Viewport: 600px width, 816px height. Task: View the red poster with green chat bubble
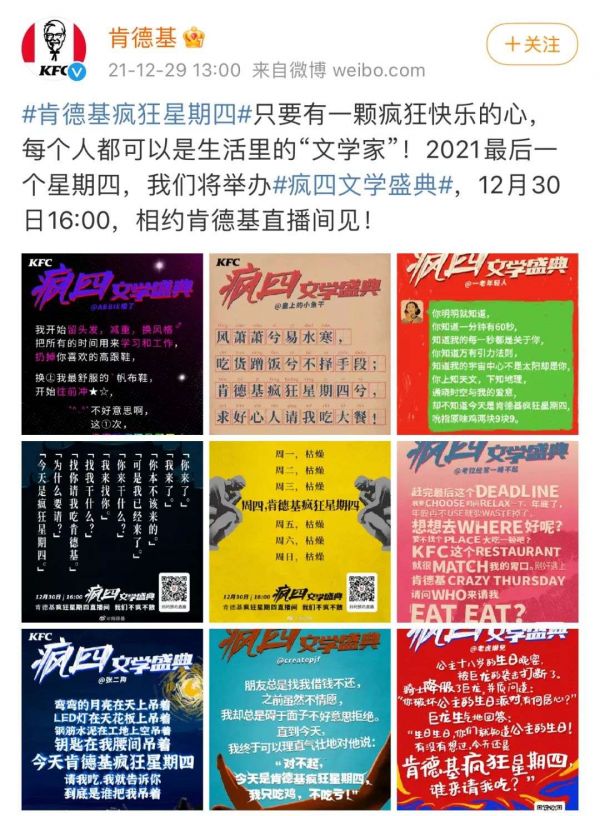pos(487,343)
